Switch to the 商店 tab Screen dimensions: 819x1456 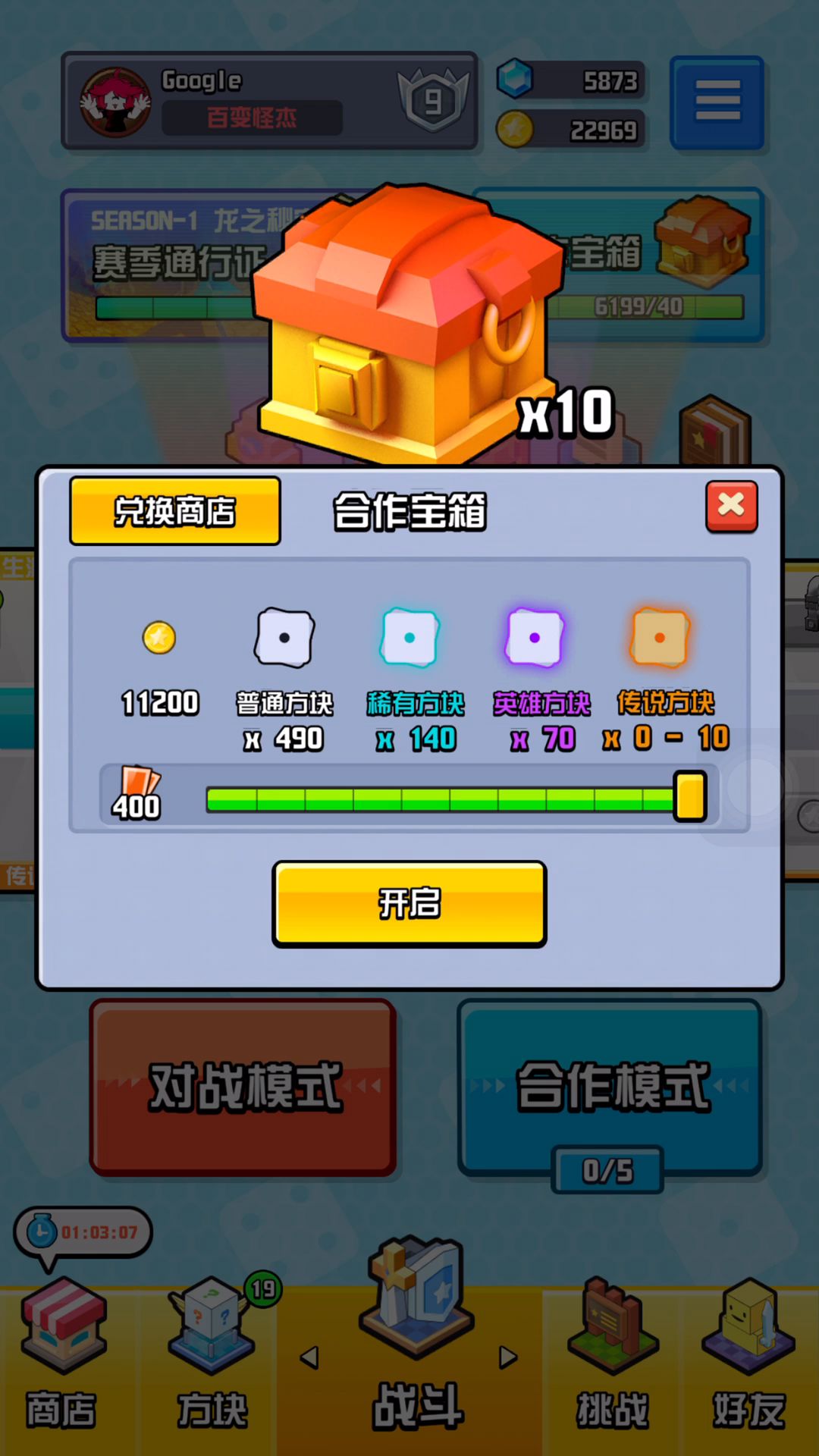coord(62,1357)
